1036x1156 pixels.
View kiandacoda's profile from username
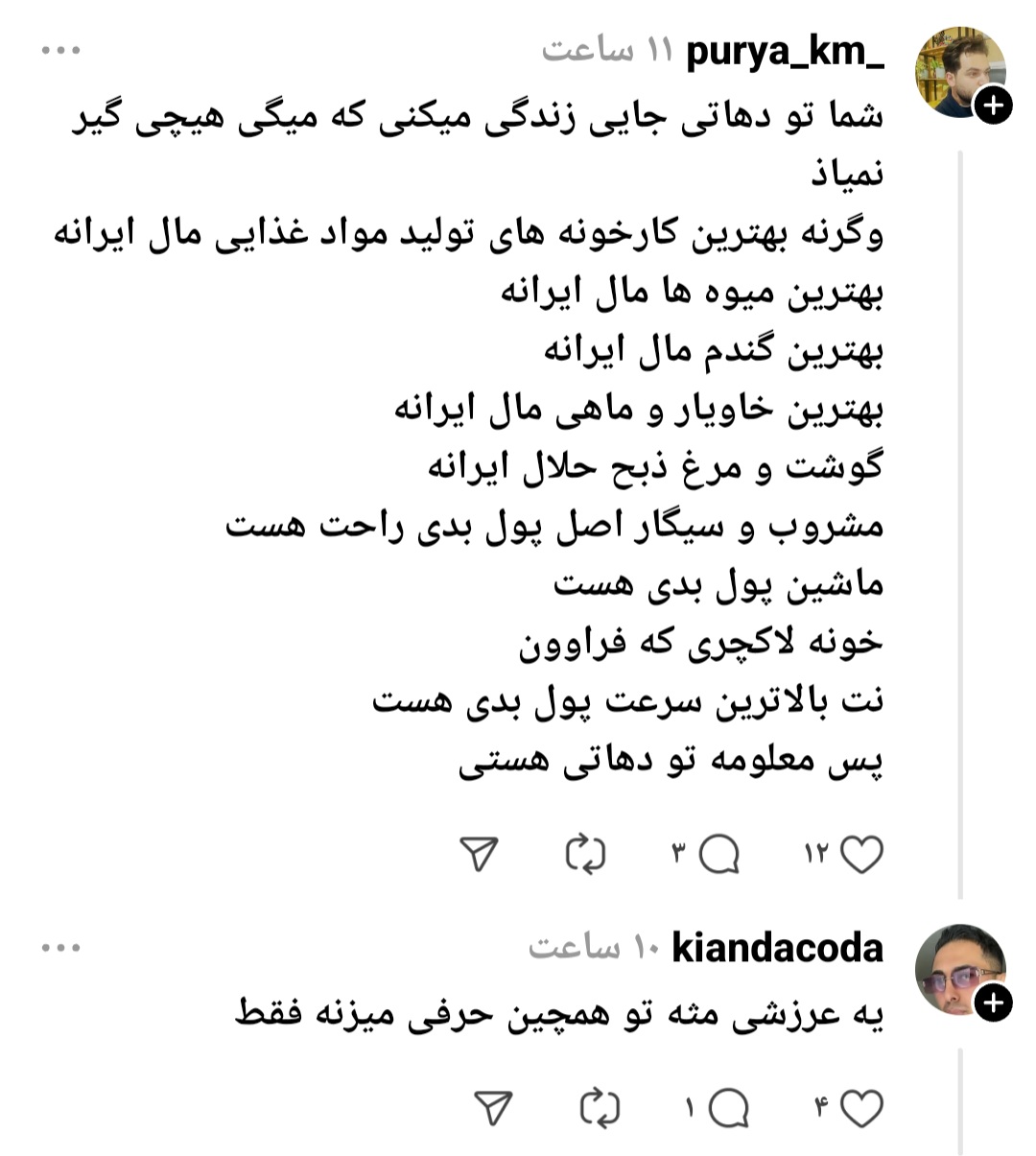click(778, 948)
